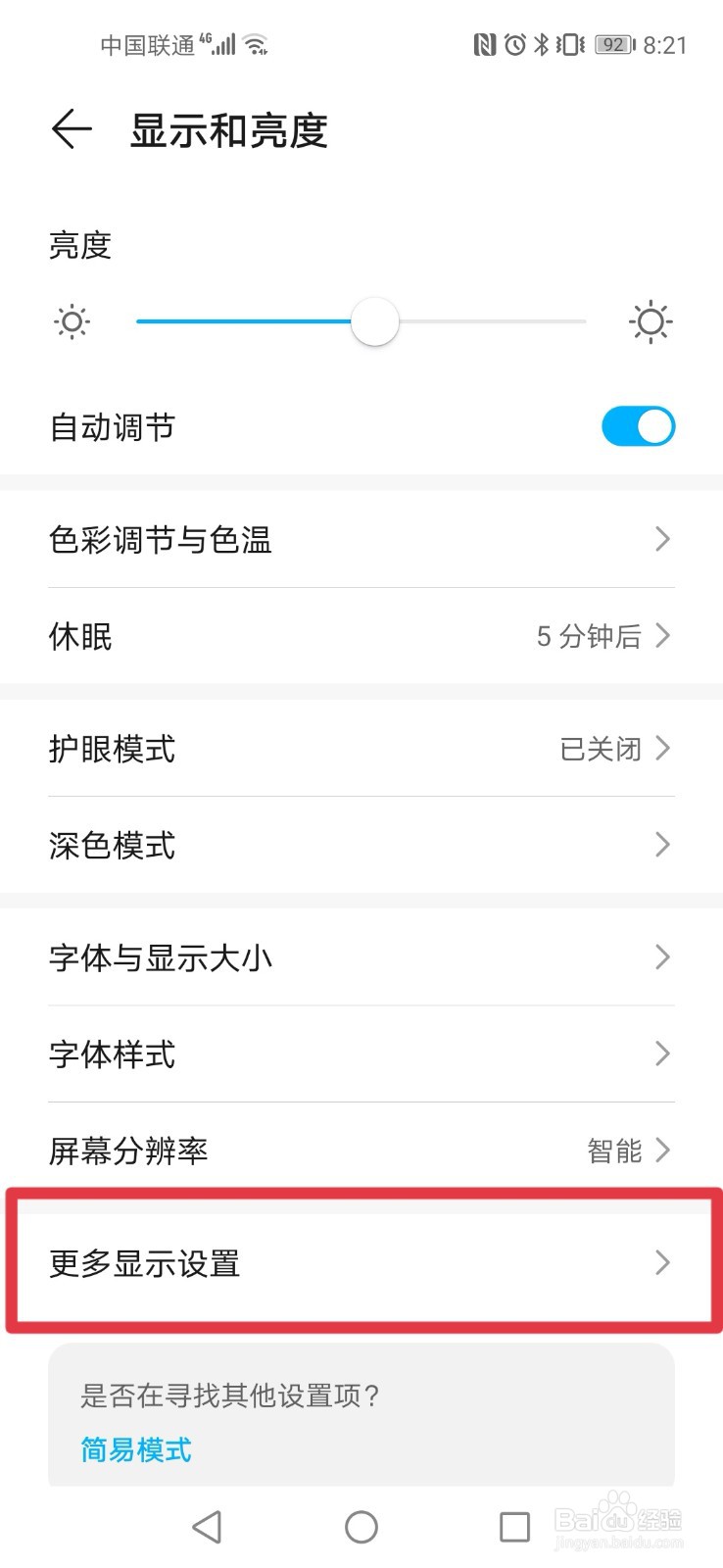723x1568 pixels.
Task: Open the 字体与显示大小 settings entry
Action: tap(361, 957)
